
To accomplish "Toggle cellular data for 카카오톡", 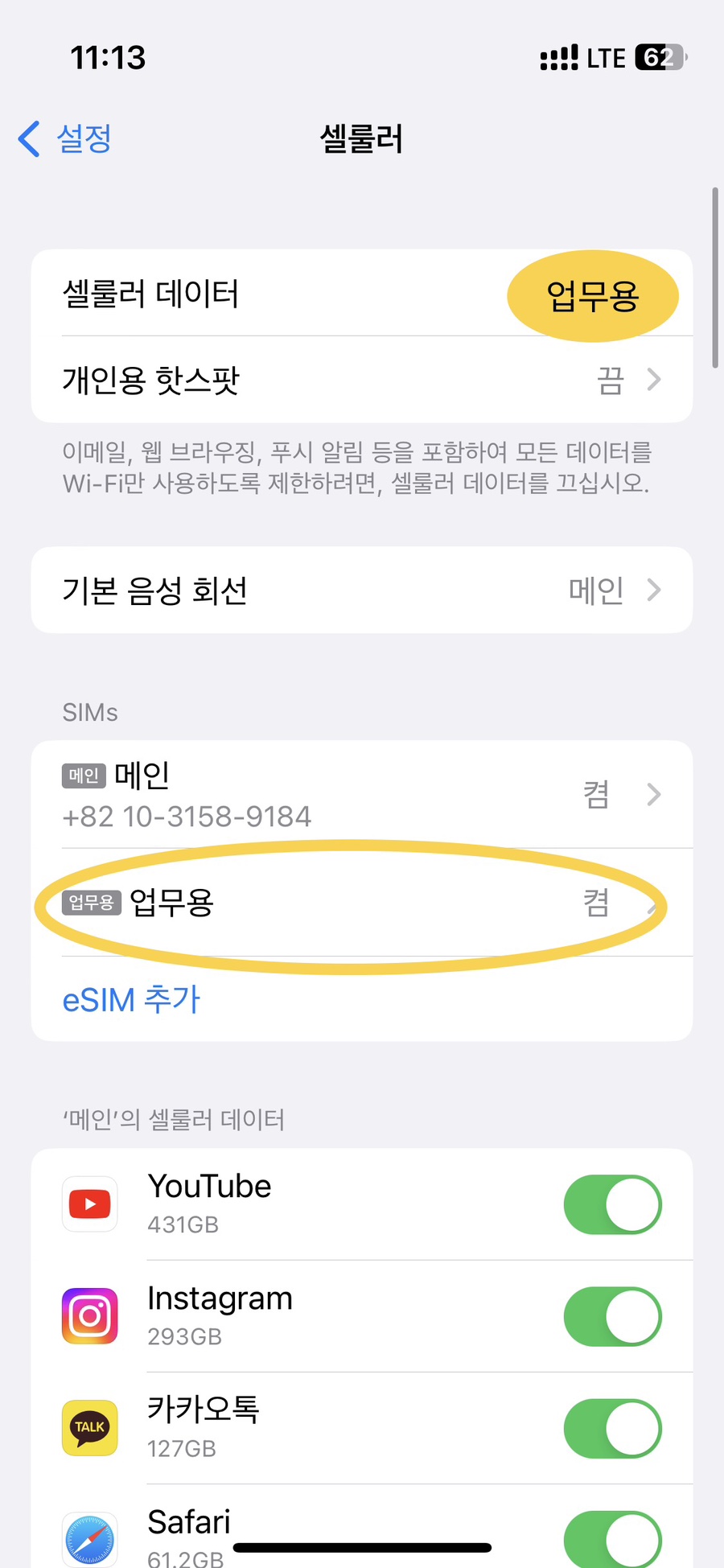I will 612,1428.
